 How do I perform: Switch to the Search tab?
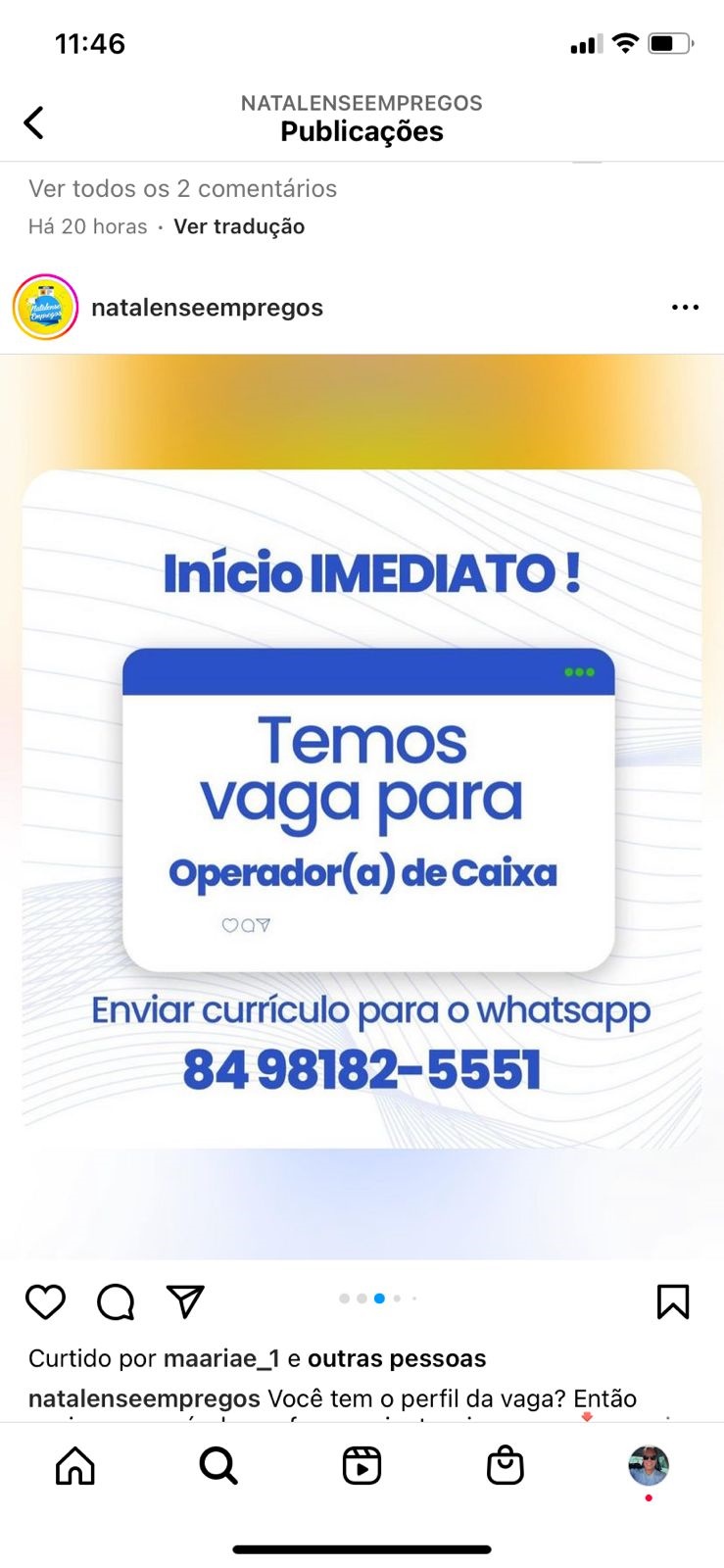pos(218,1466)
